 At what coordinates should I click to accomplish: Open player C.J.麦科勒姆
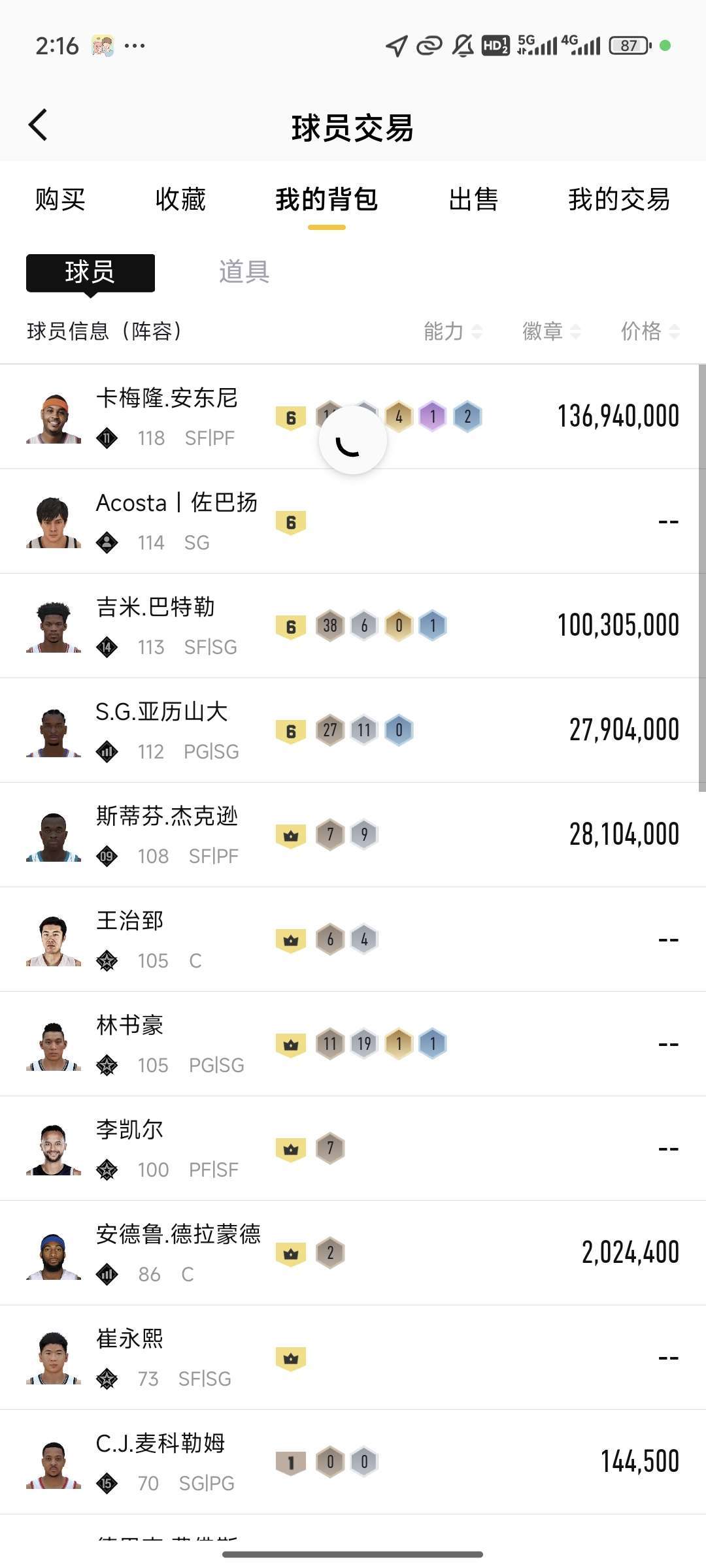tap(160, 1462)
